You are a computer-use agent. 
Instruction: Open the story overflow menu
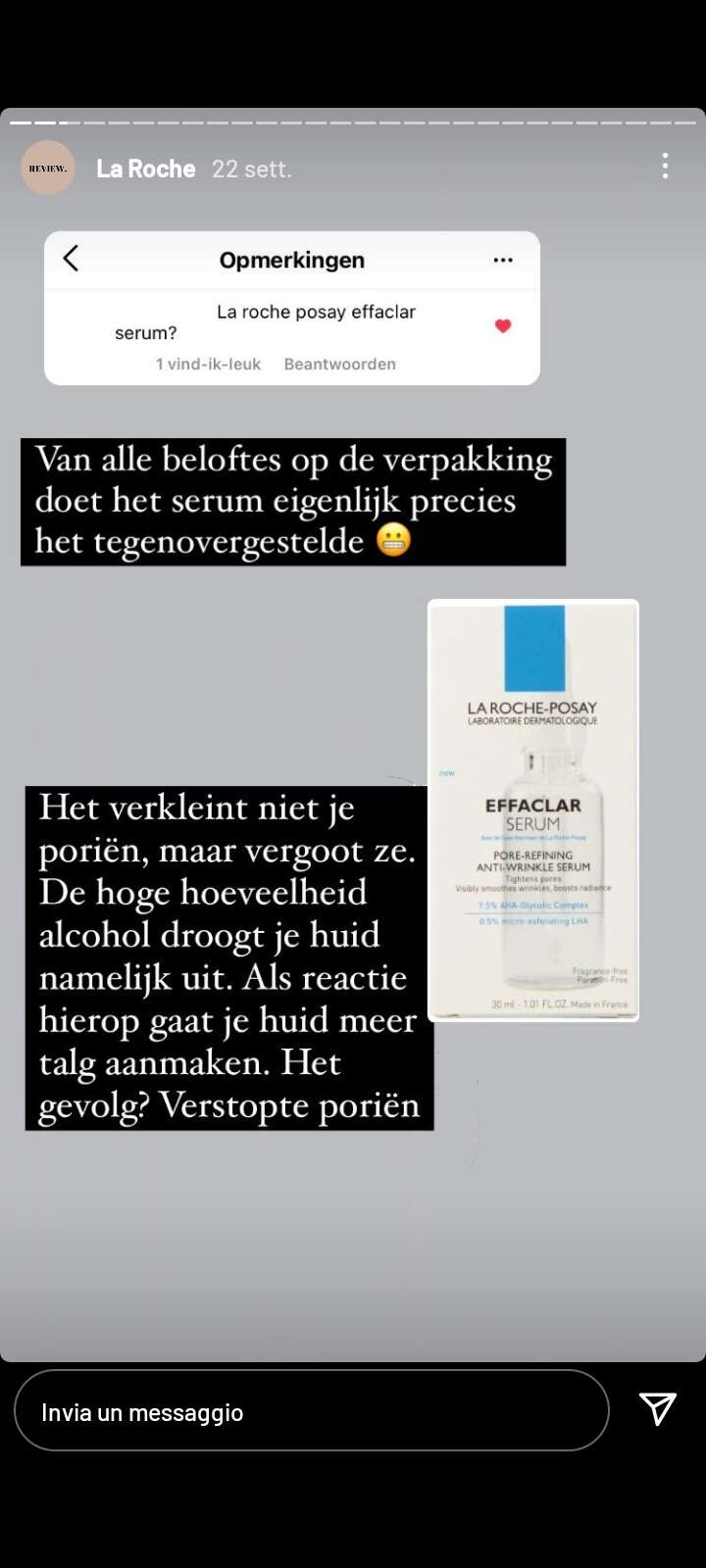[x=665, y=166]
